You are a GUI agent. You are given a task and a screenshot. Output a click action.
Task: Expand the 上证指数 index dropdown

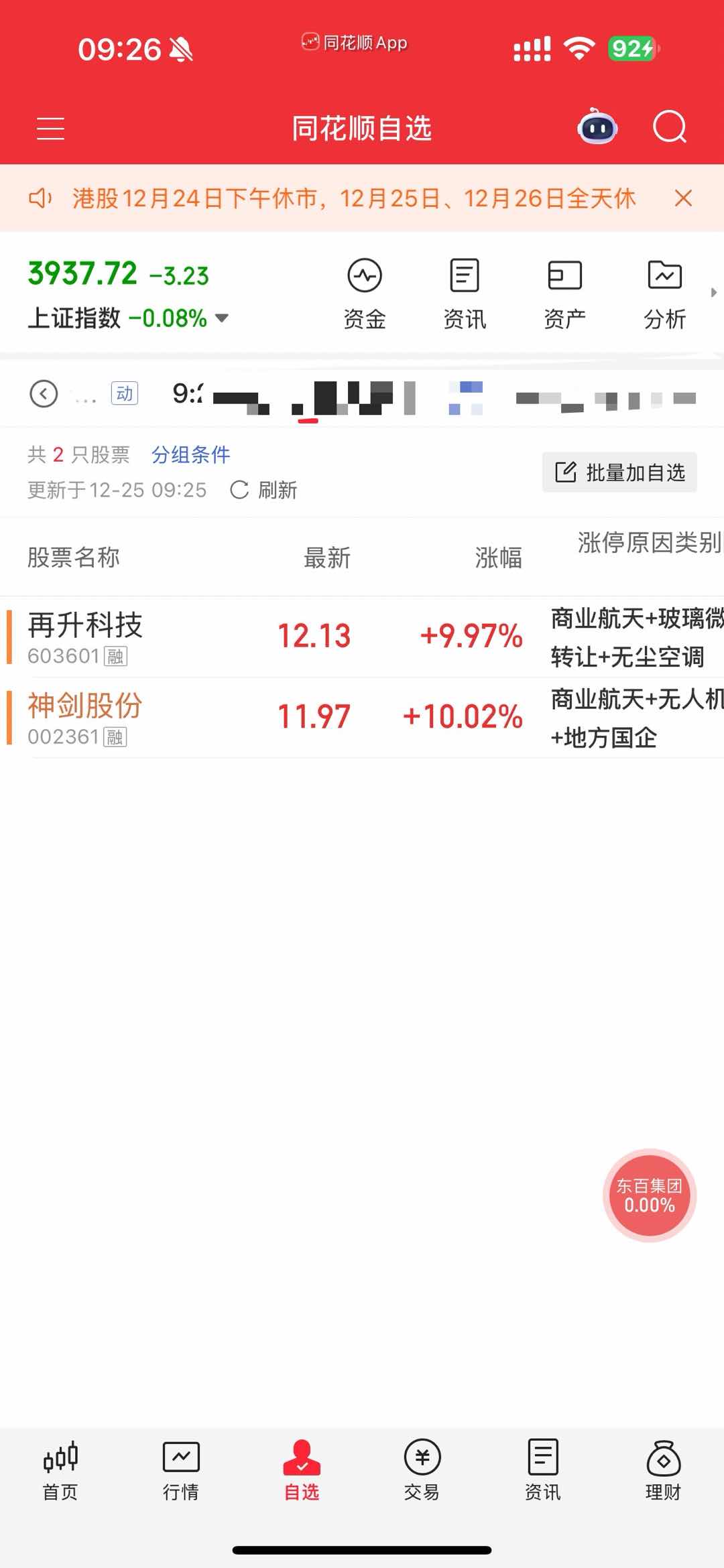222,318
